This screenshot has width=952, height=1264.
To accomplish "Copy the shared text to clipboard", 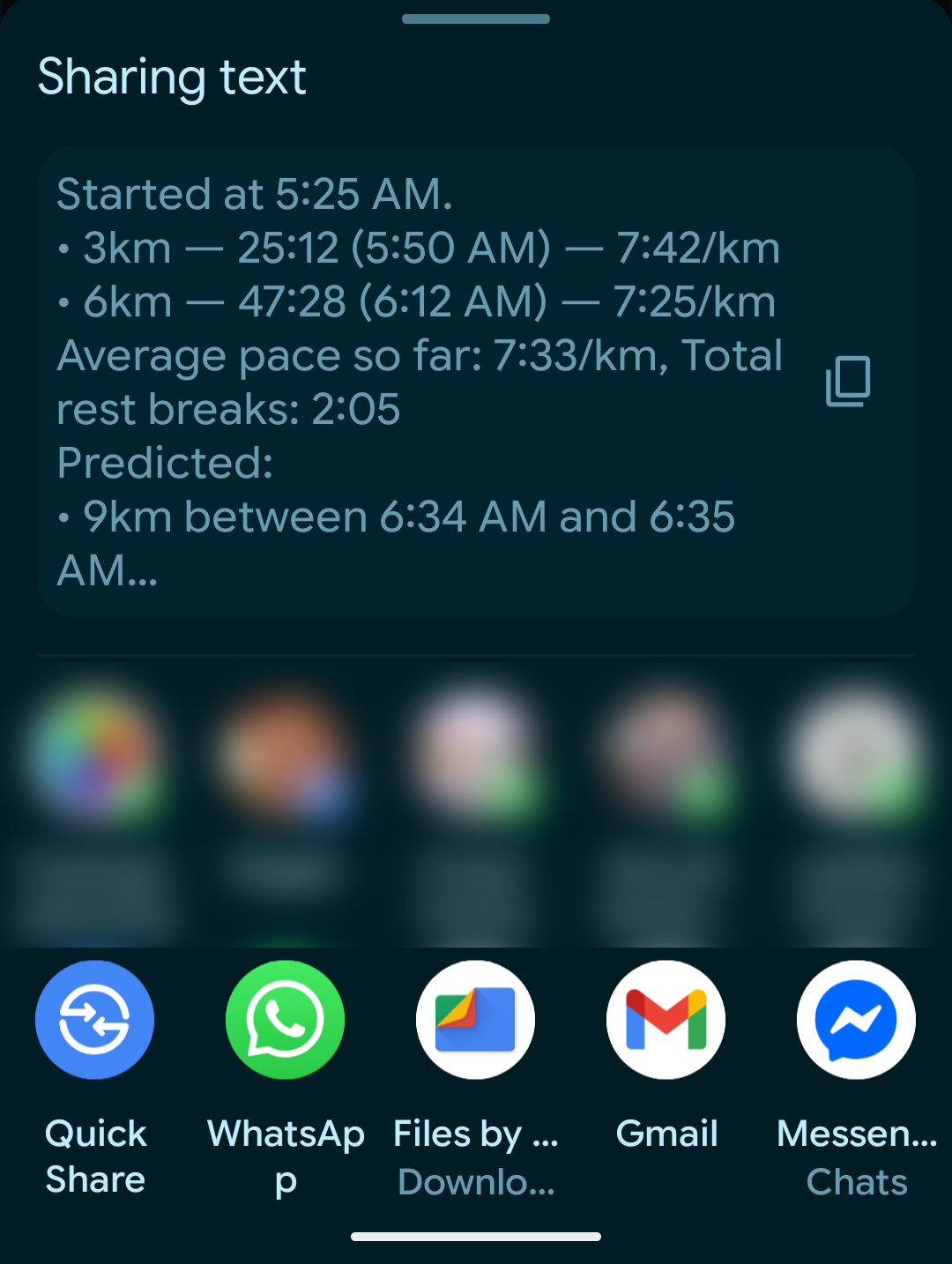I will 848,381.
